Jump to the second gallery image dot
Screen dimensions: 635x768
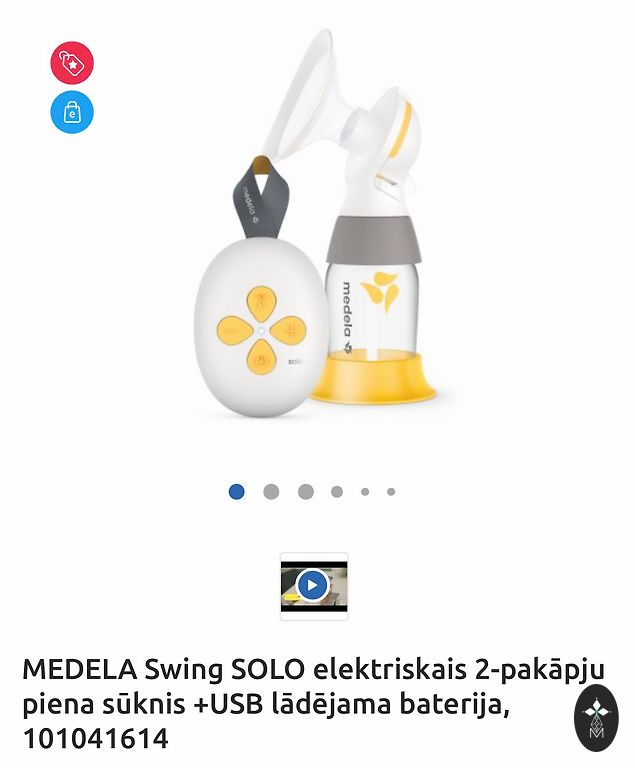[271, 491]
